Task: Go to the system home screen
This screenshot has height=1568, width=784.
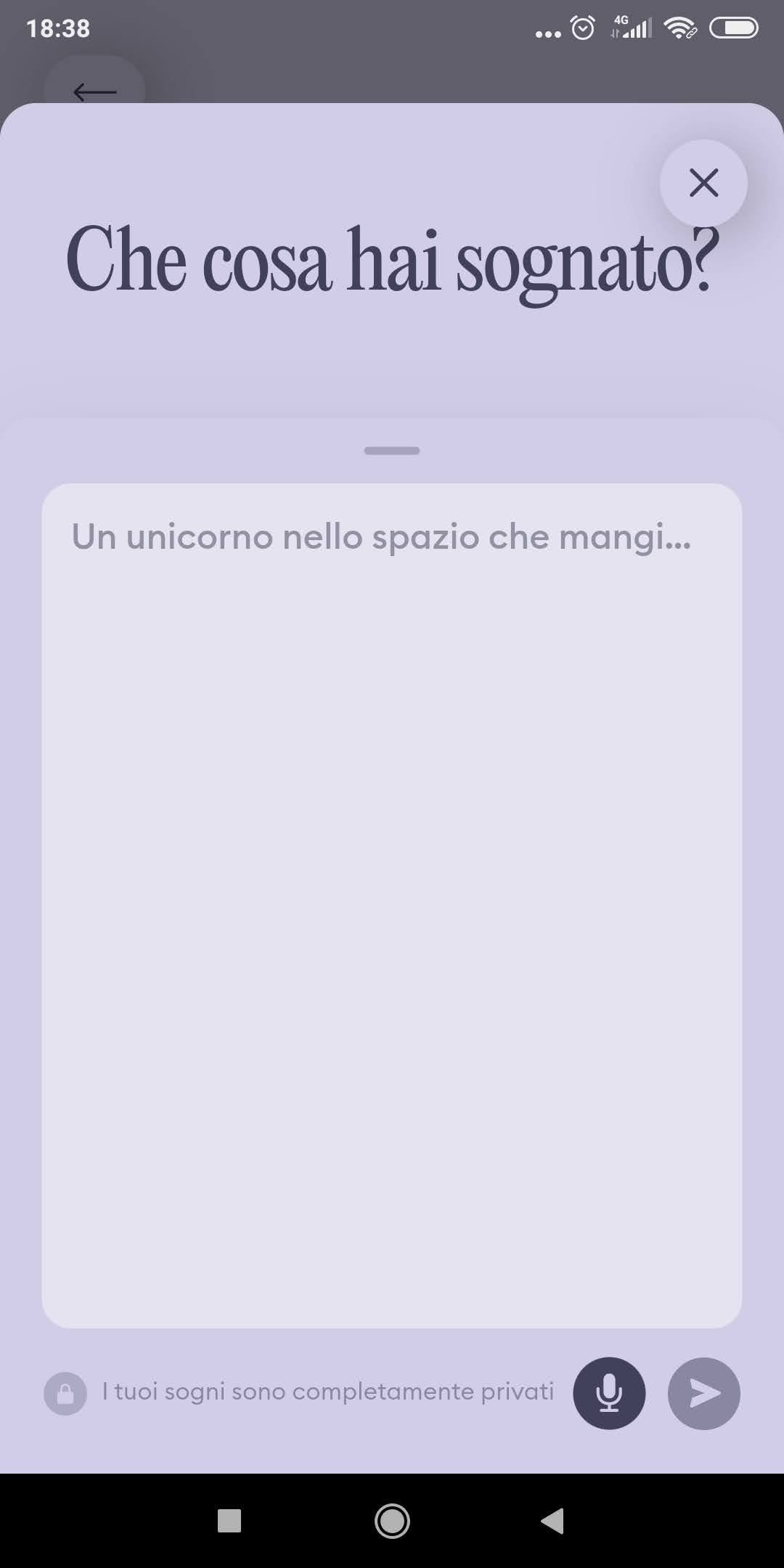Action: point(392,1520)
